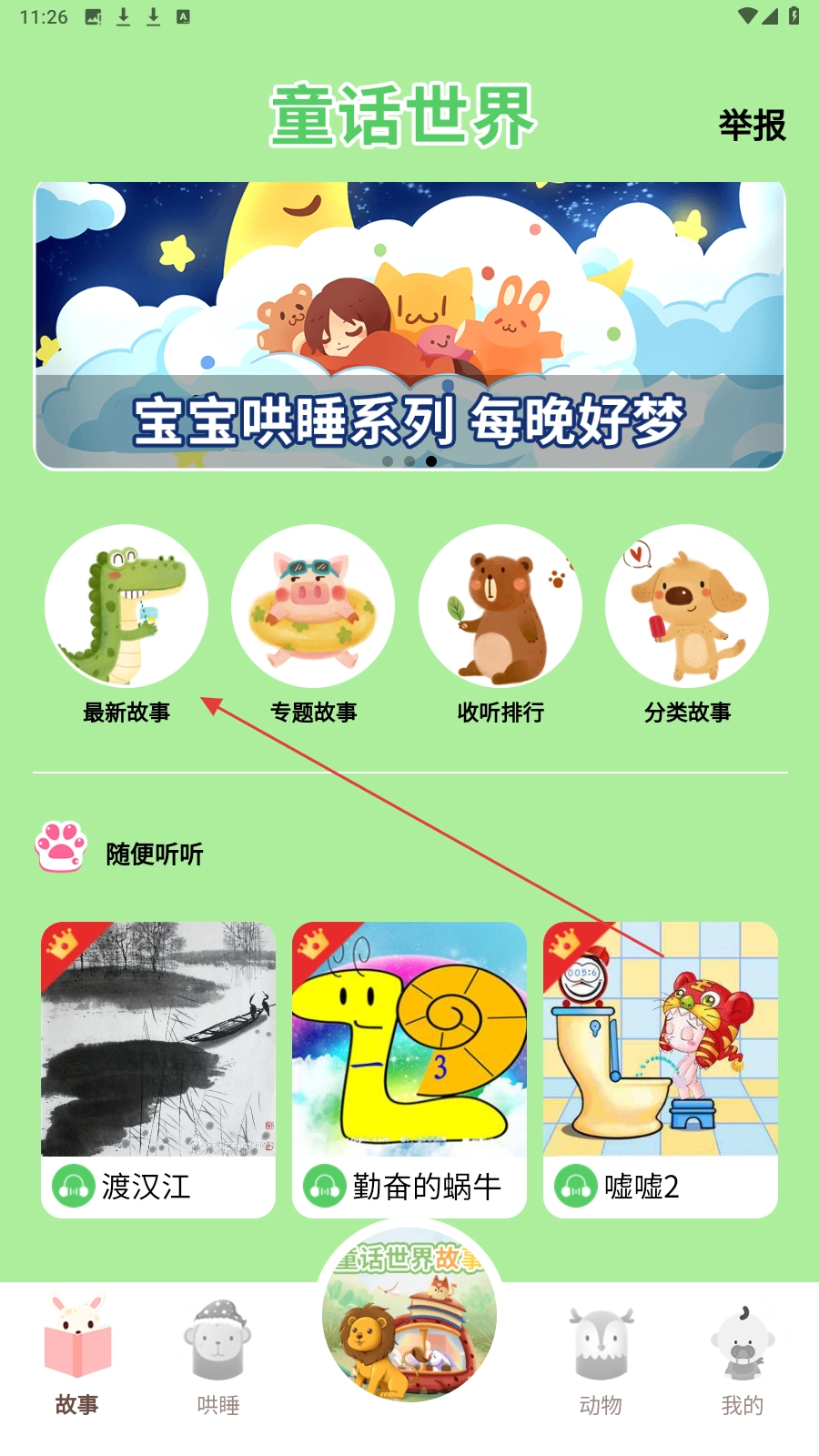Play the story 渡汉江
This screenshot has width=819, height=1456.
(158, 1069)
